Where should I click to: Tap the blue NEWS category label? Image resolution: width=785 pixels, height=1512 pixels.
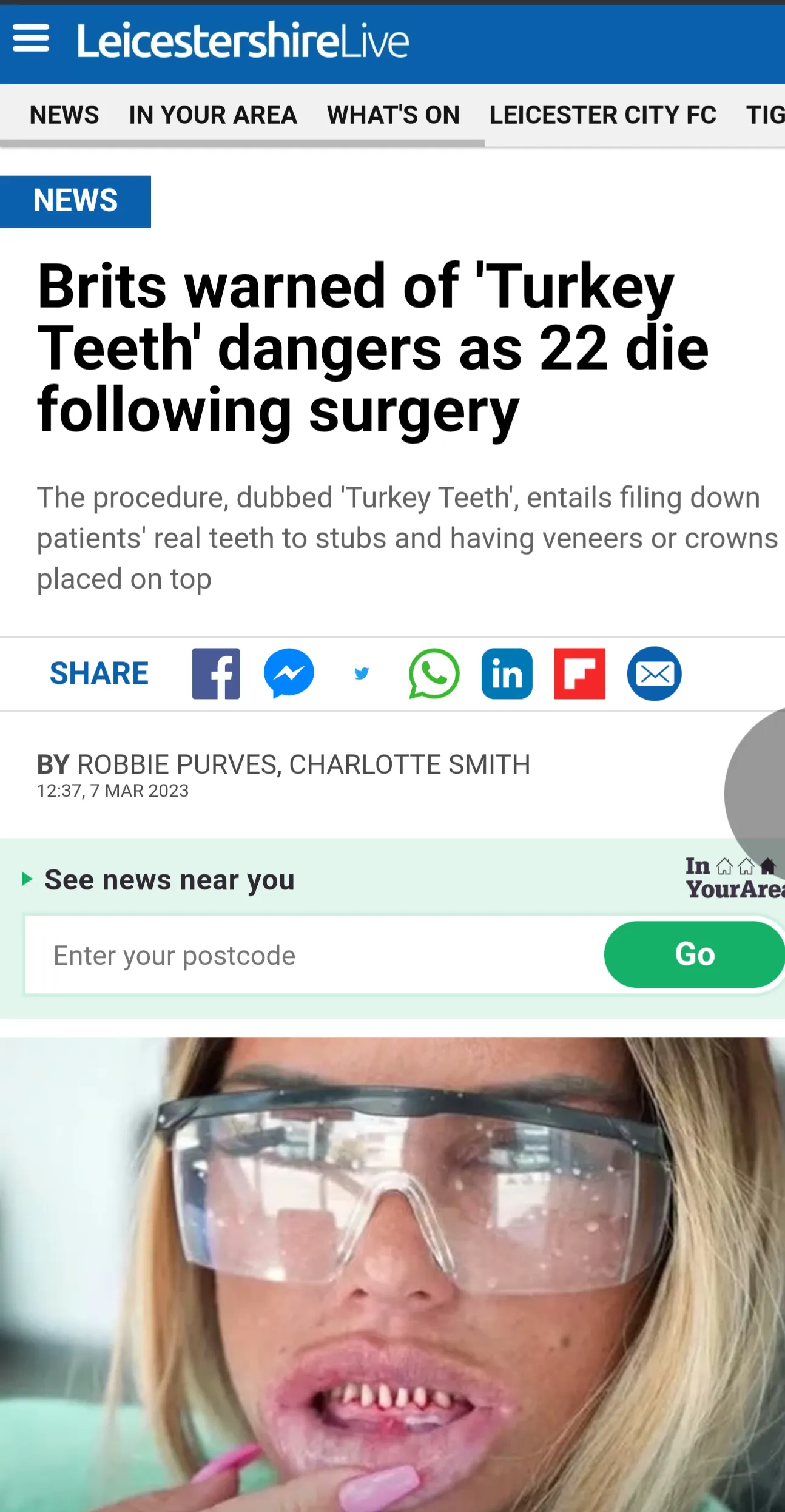[75, 201]
